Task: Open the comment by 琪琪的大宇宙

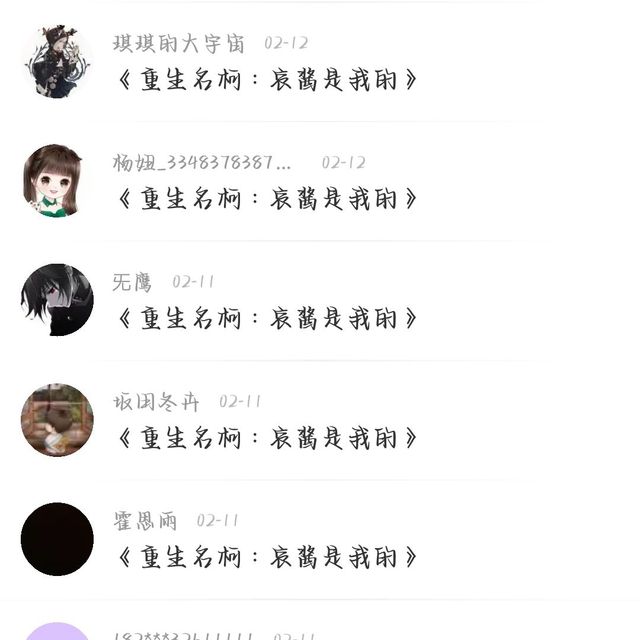Action: tap(267, 80)
